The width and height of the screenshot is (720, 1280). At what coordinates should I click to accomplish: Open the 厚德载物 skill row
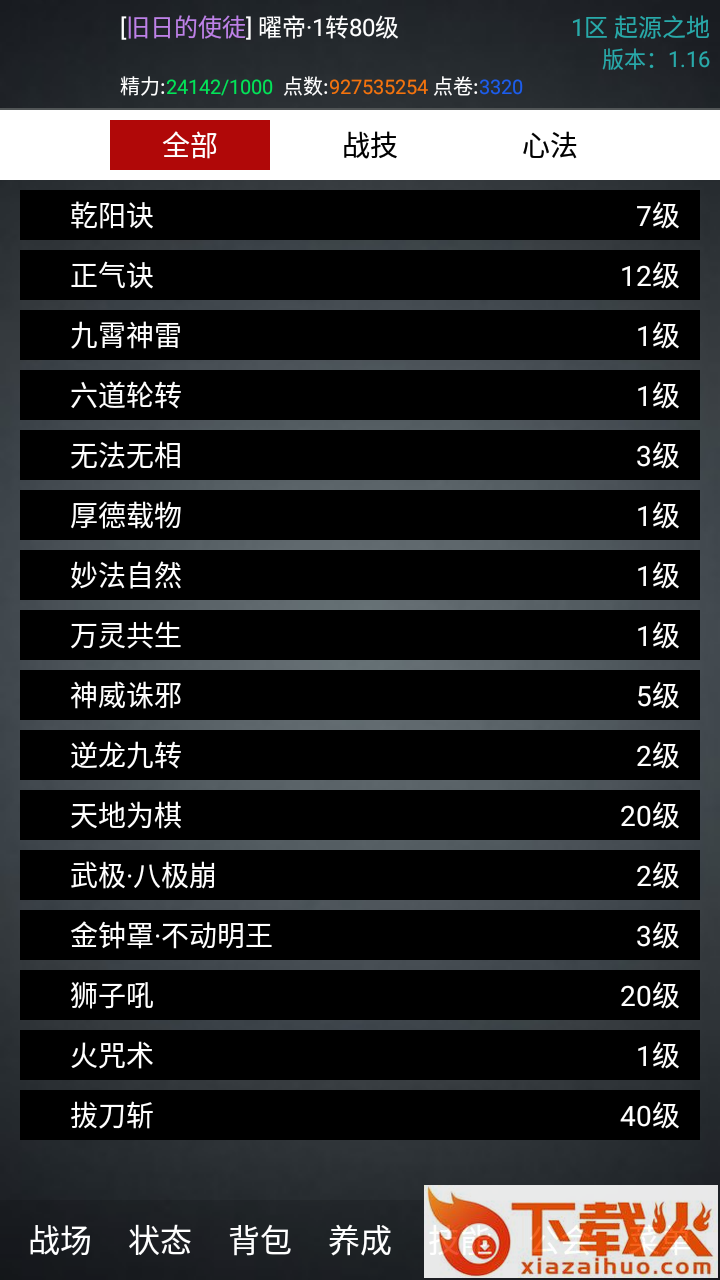coord(360,515)
